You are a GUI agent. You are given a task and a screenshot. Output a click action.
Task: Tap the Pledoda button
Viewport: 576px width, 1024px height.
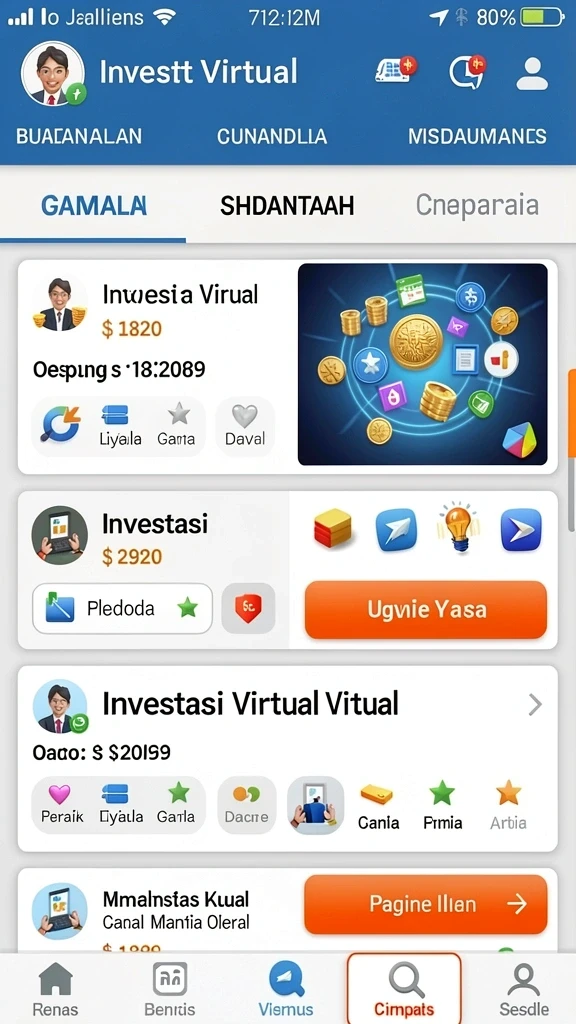[122, 609]
